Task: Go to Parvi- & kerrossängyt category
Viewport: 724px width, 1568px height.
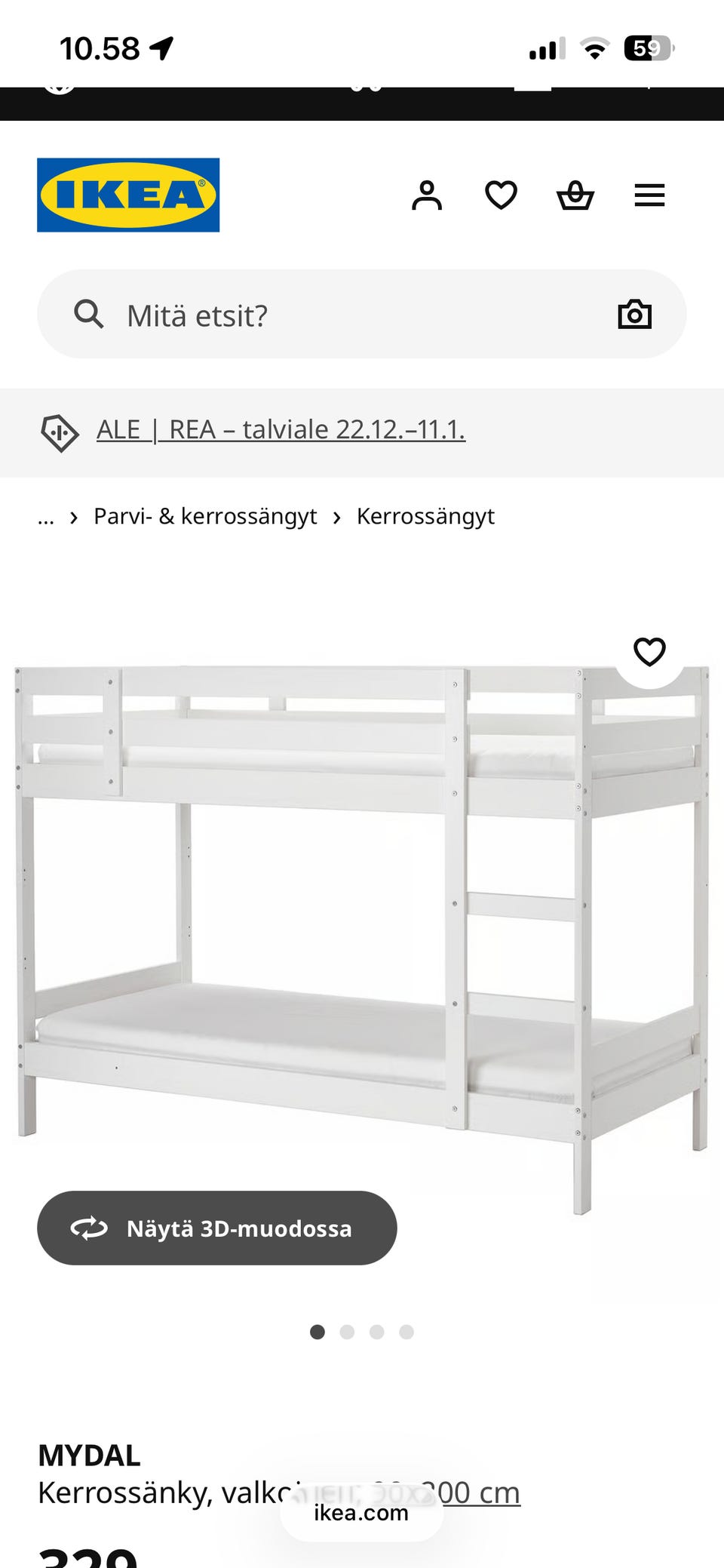Action: click(x=205, y=516)
